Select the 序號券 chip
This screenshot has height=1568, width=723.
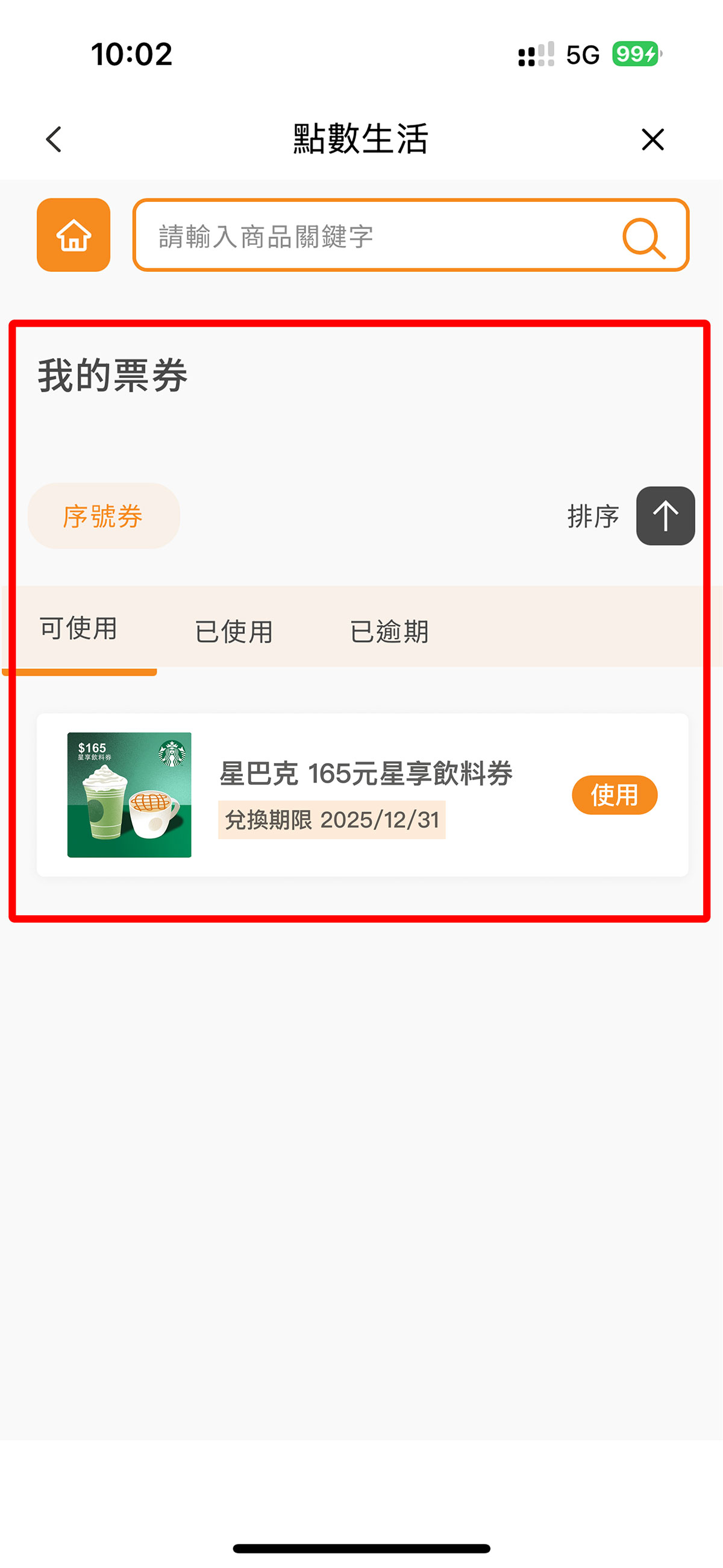(x=104, y=516)
